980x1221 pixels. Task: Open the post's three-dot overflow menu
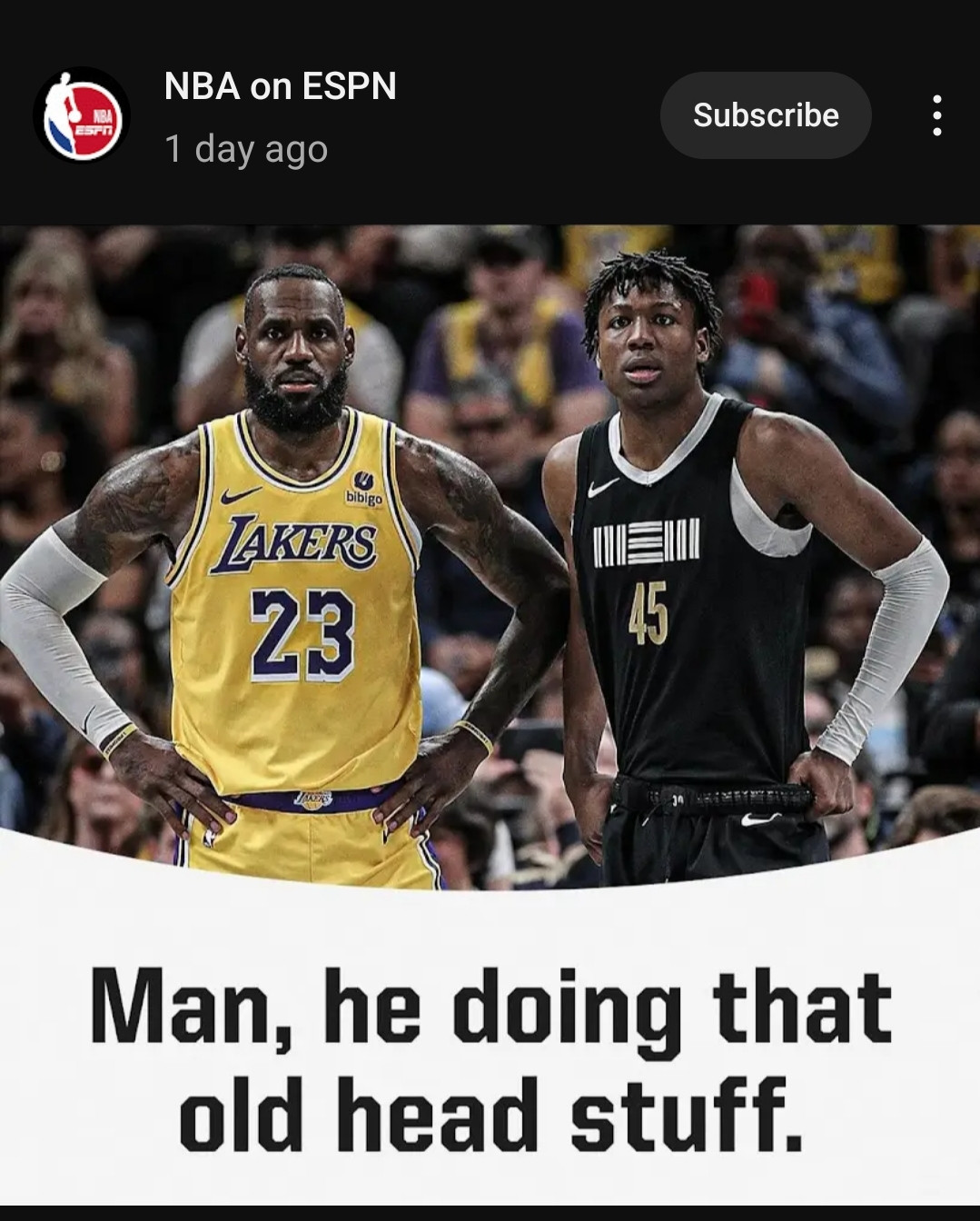click(936, 115)
